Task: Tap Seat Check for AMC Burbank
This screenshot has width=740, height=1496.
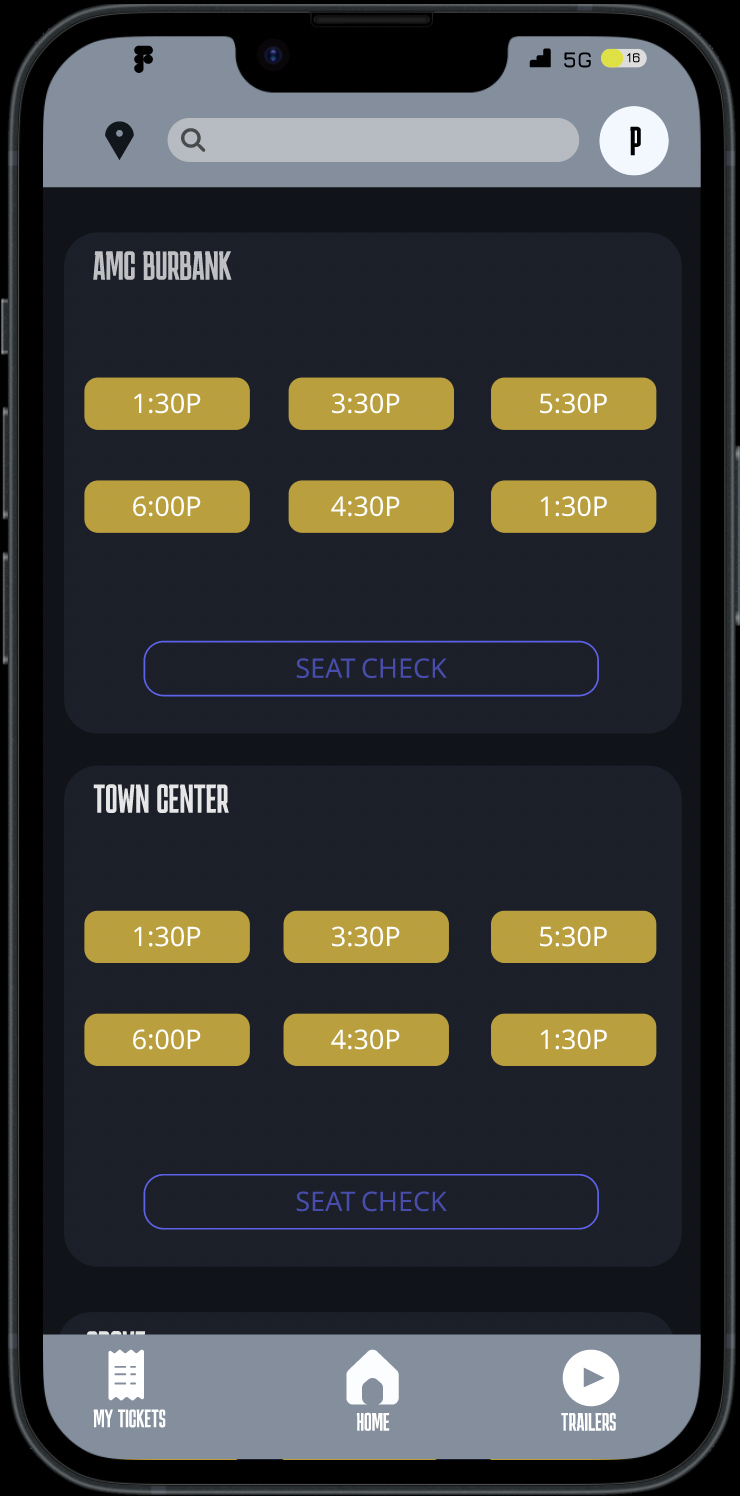Action: click(371, 668)
